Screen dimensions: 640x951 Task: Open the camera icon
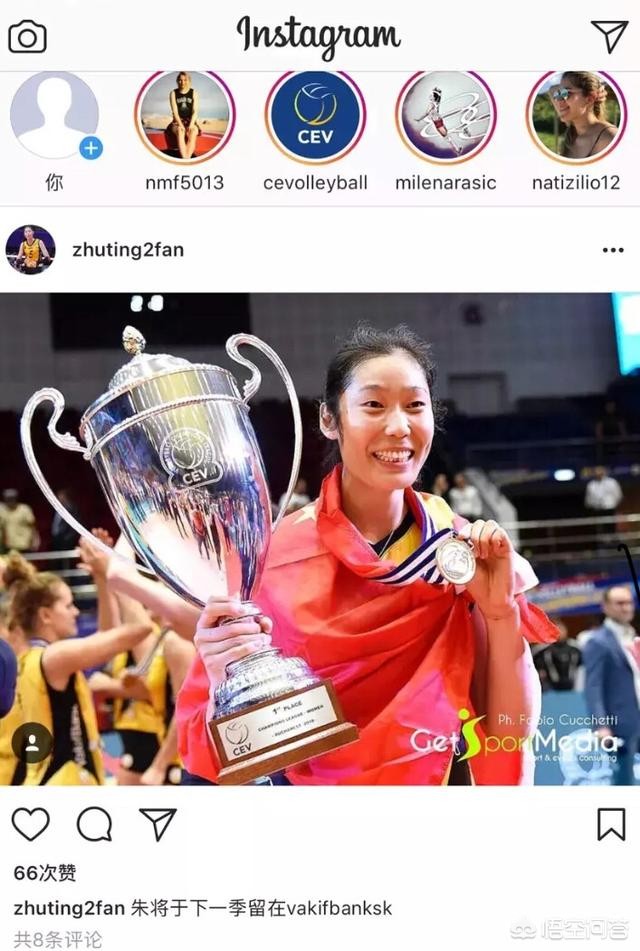[27, 37]
